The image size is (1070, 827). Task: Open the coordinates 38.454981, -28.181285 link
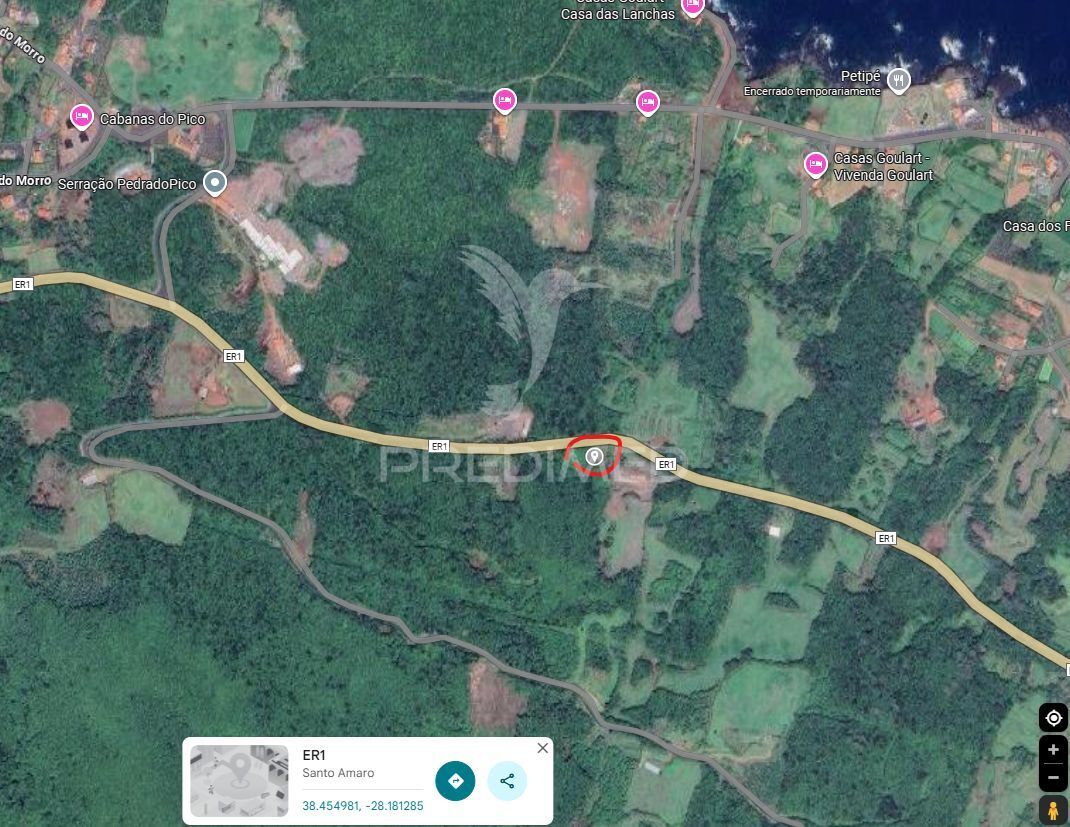tap(363, 806)
